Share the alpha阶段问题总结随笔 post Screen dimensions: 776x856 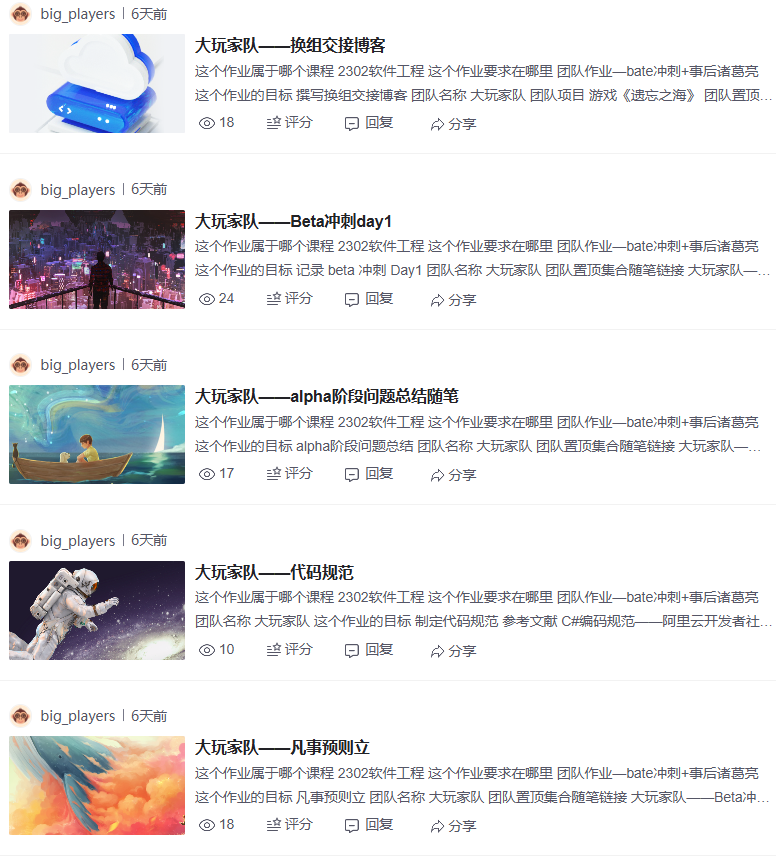point(453,475)
